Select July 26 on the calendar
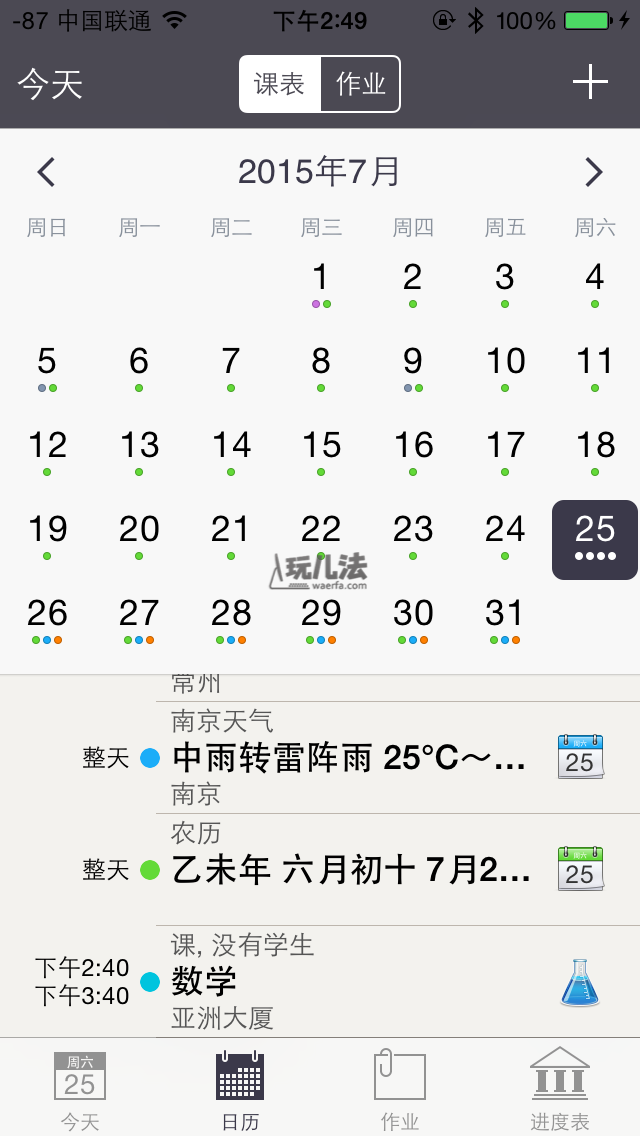Viewport: 640px width, 1136px height. click(x=47, y=618)
